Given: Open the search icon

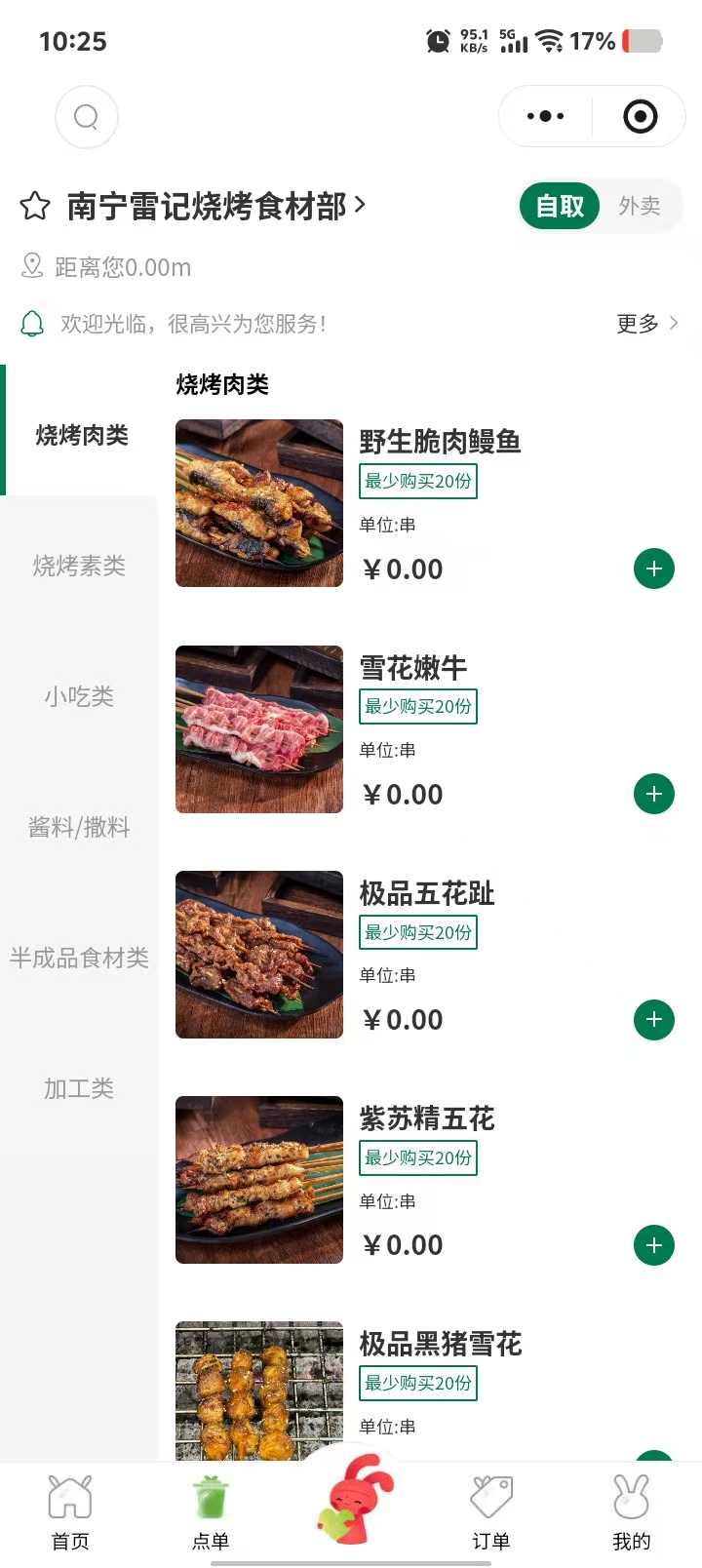Looking at the screenshot, I should click(x=87, y=117).
